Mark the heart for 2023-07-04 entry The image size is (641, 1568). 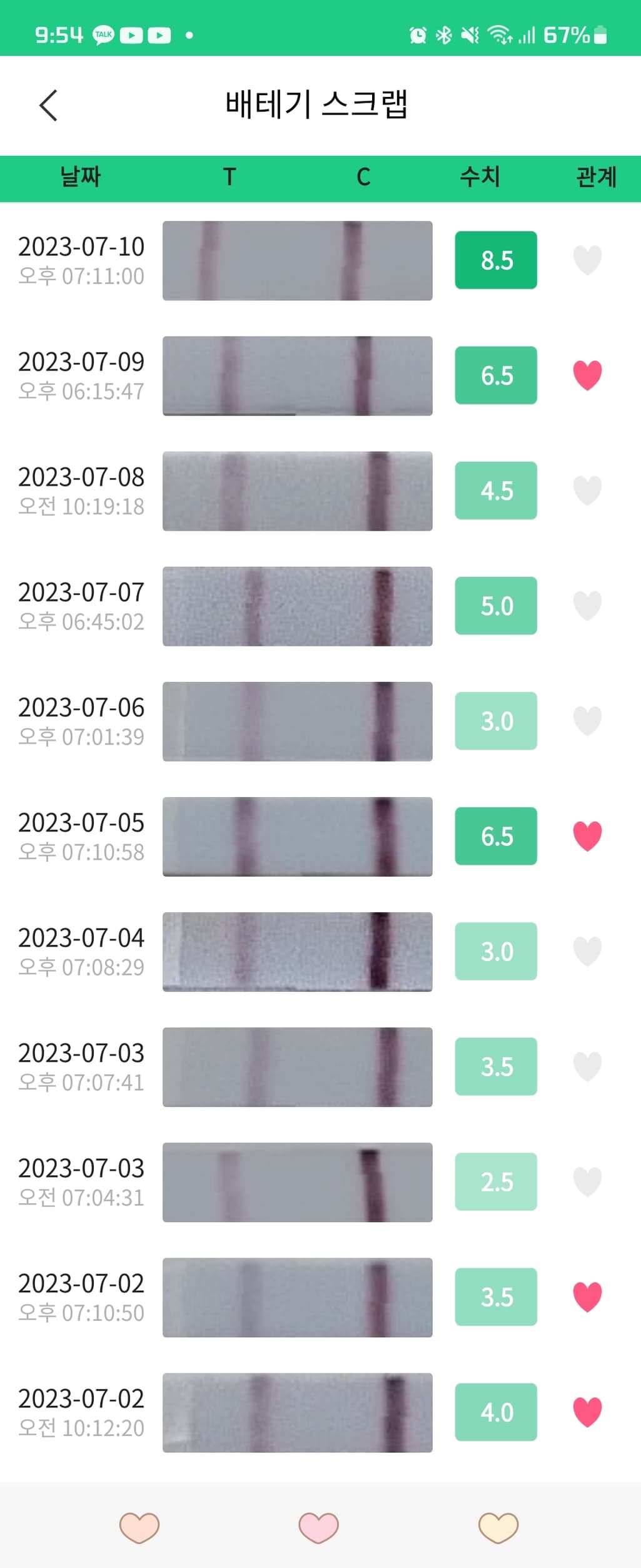pyautogui.click(x=587, y=950)
